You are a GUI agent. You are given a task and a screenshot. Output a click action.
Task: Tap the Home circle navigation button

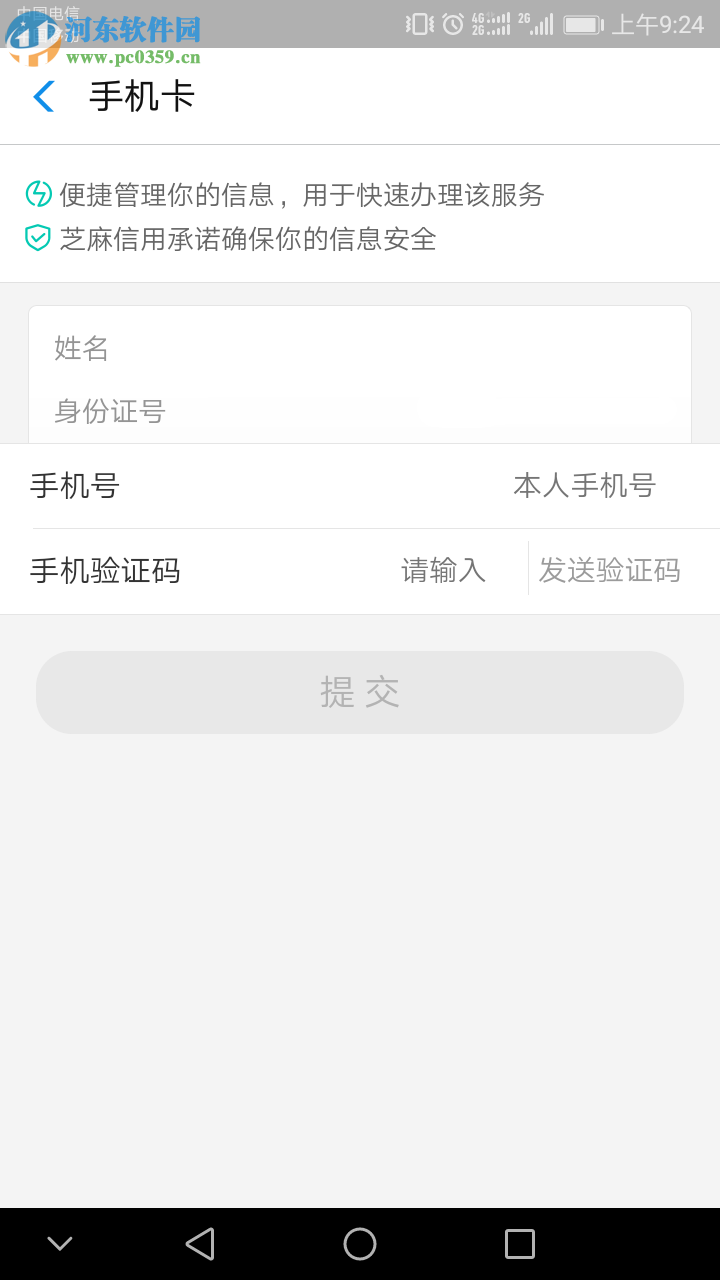360,1243
